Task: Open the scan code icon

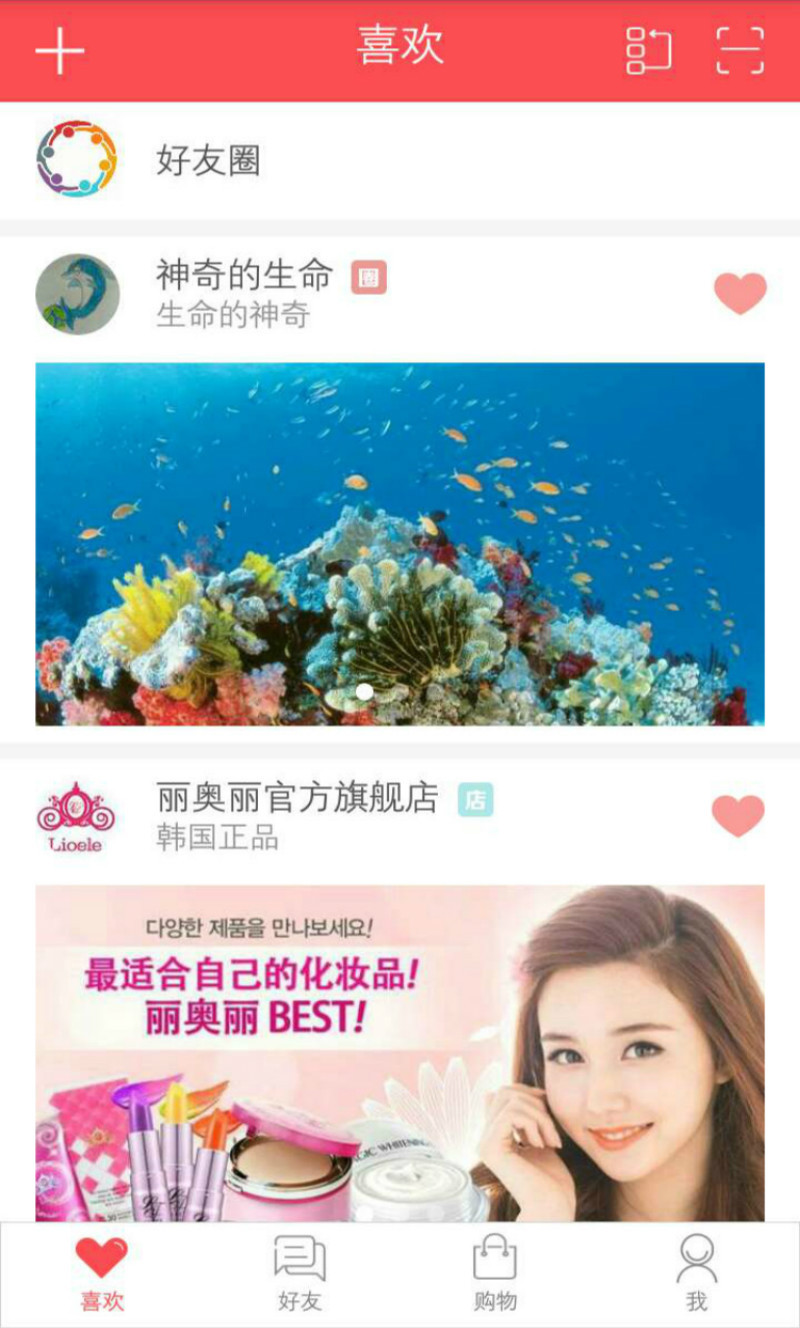Action: [740, 50]
